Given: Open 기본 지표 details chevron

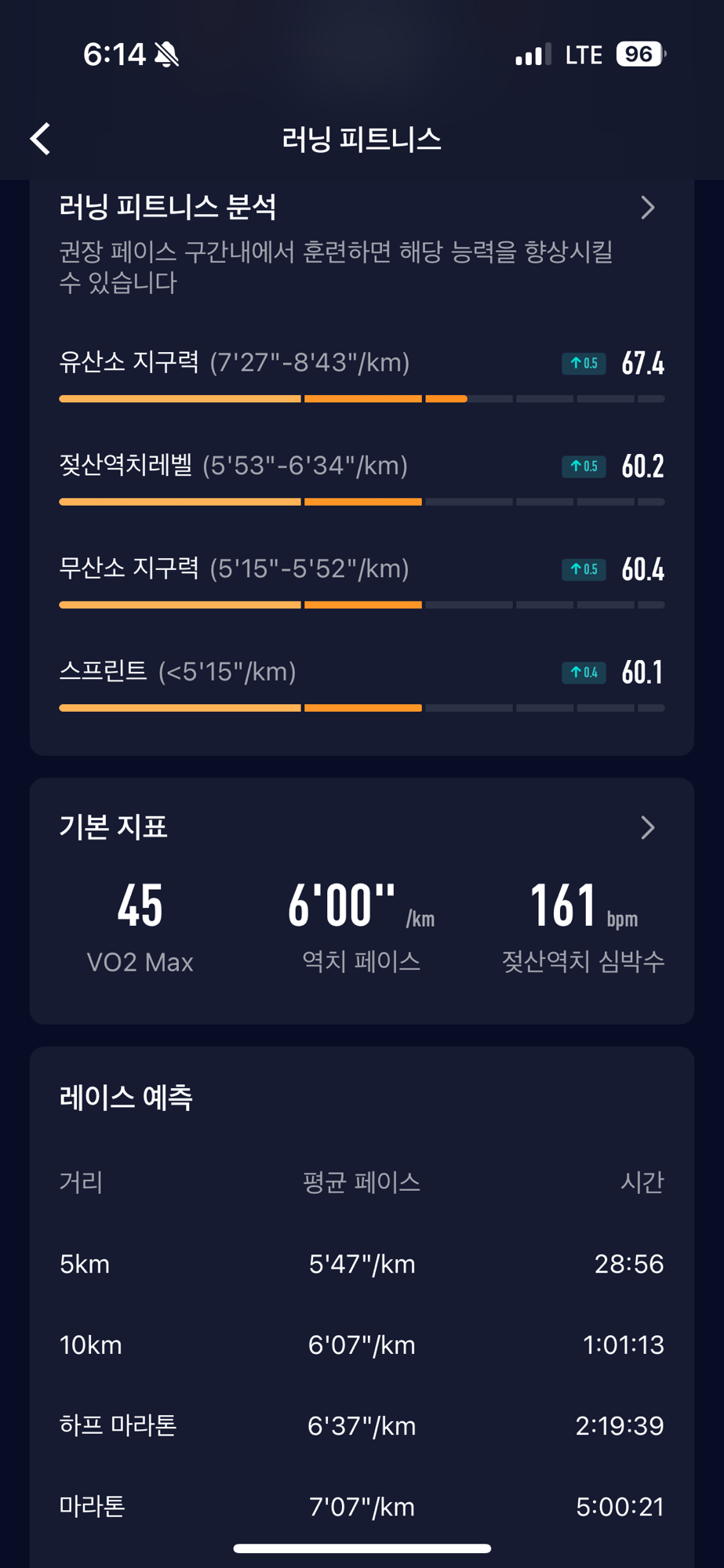Looking at the screenshot, I should [648, 827].
